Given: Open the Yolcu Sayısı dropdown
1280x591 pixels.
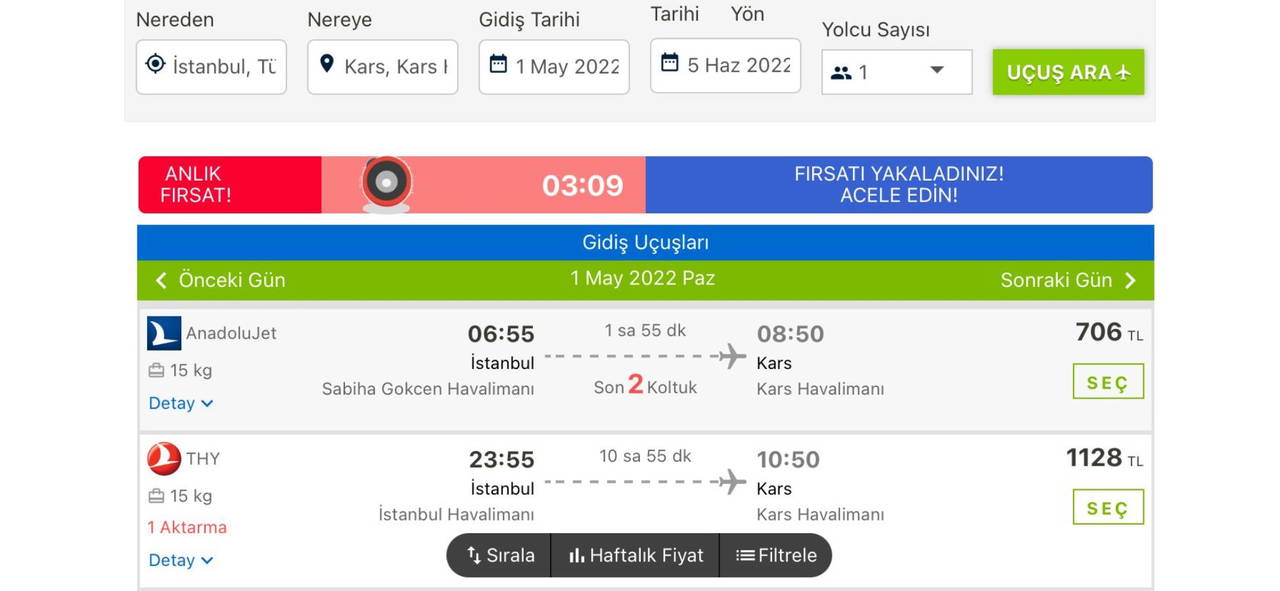Looking at the screenshot, I should coord(896,72).
